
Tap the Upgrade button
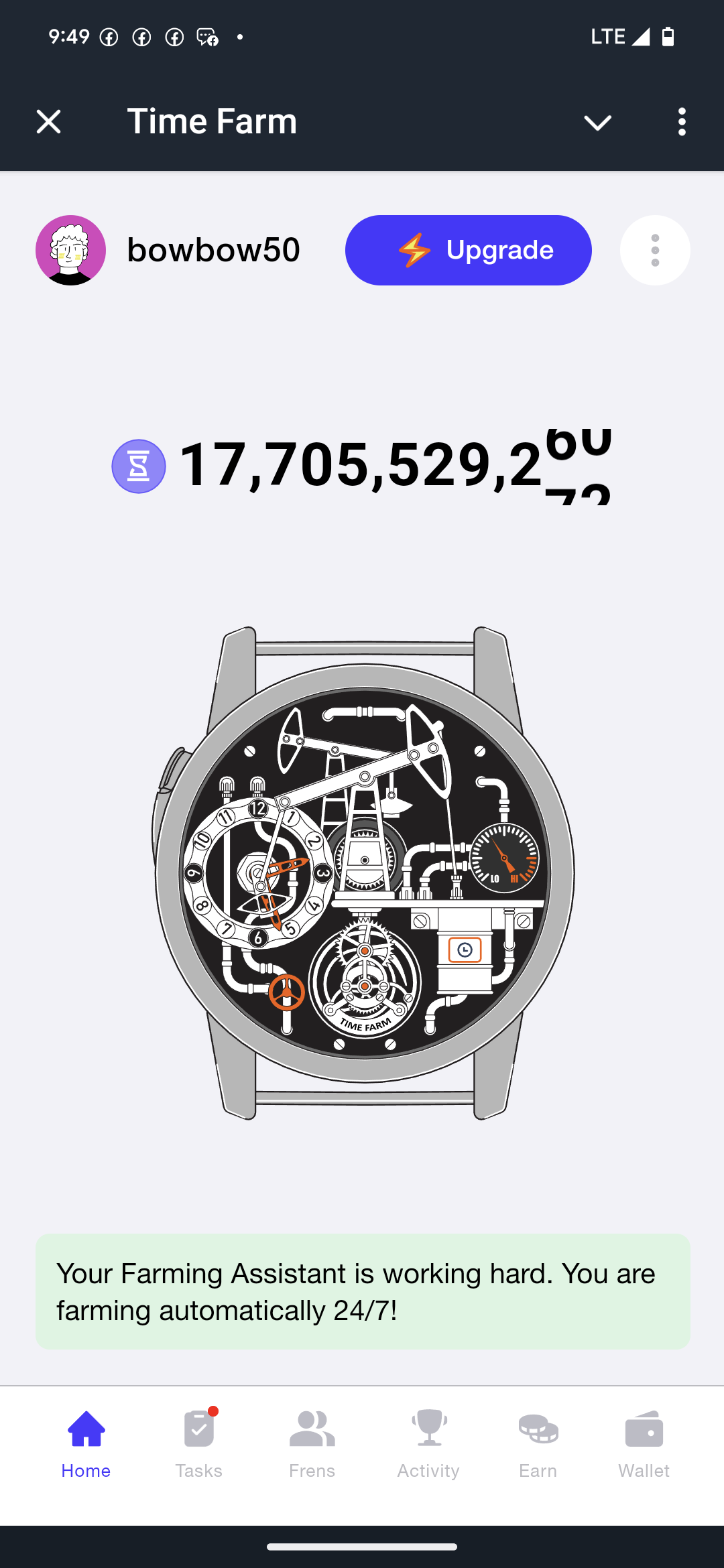coord(468,250)
